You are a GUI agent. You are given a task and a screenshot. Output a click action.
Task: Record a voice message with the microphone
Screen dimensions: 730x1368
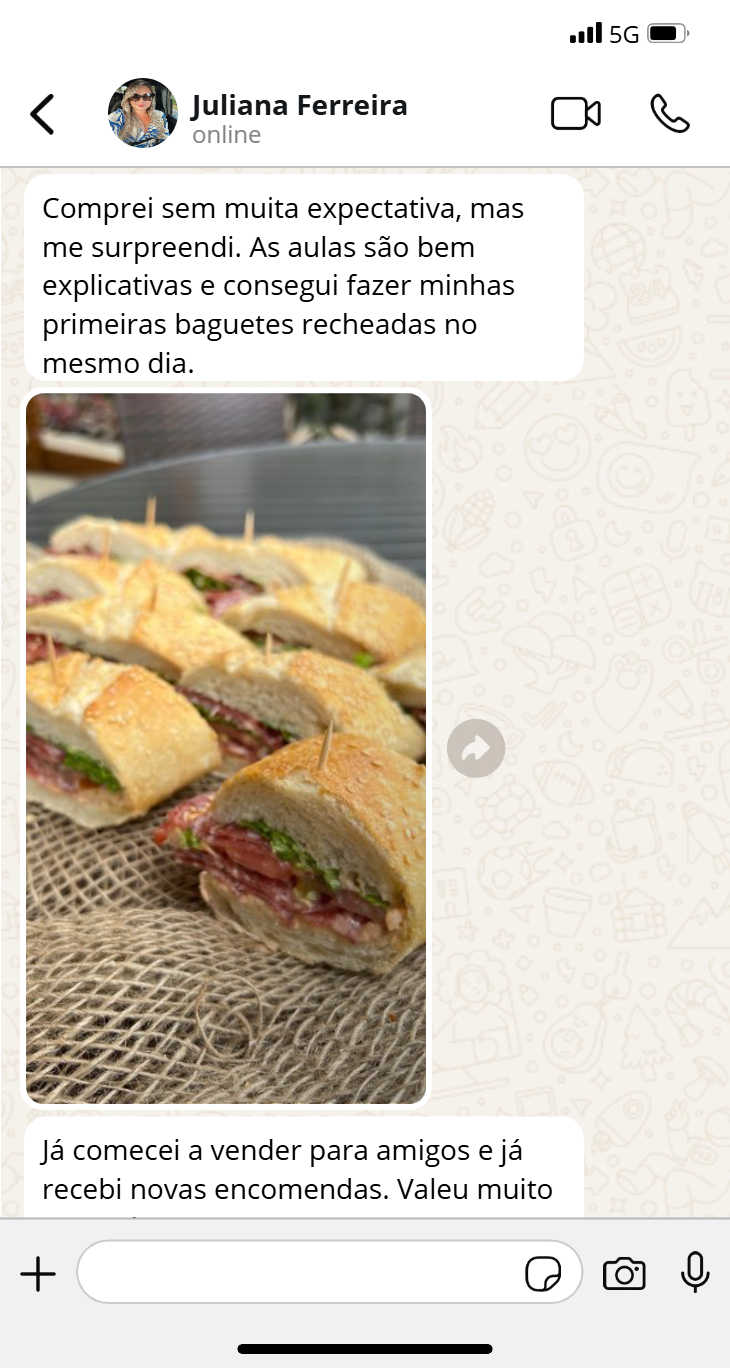pyautogui.click(x=695, y=1273)
